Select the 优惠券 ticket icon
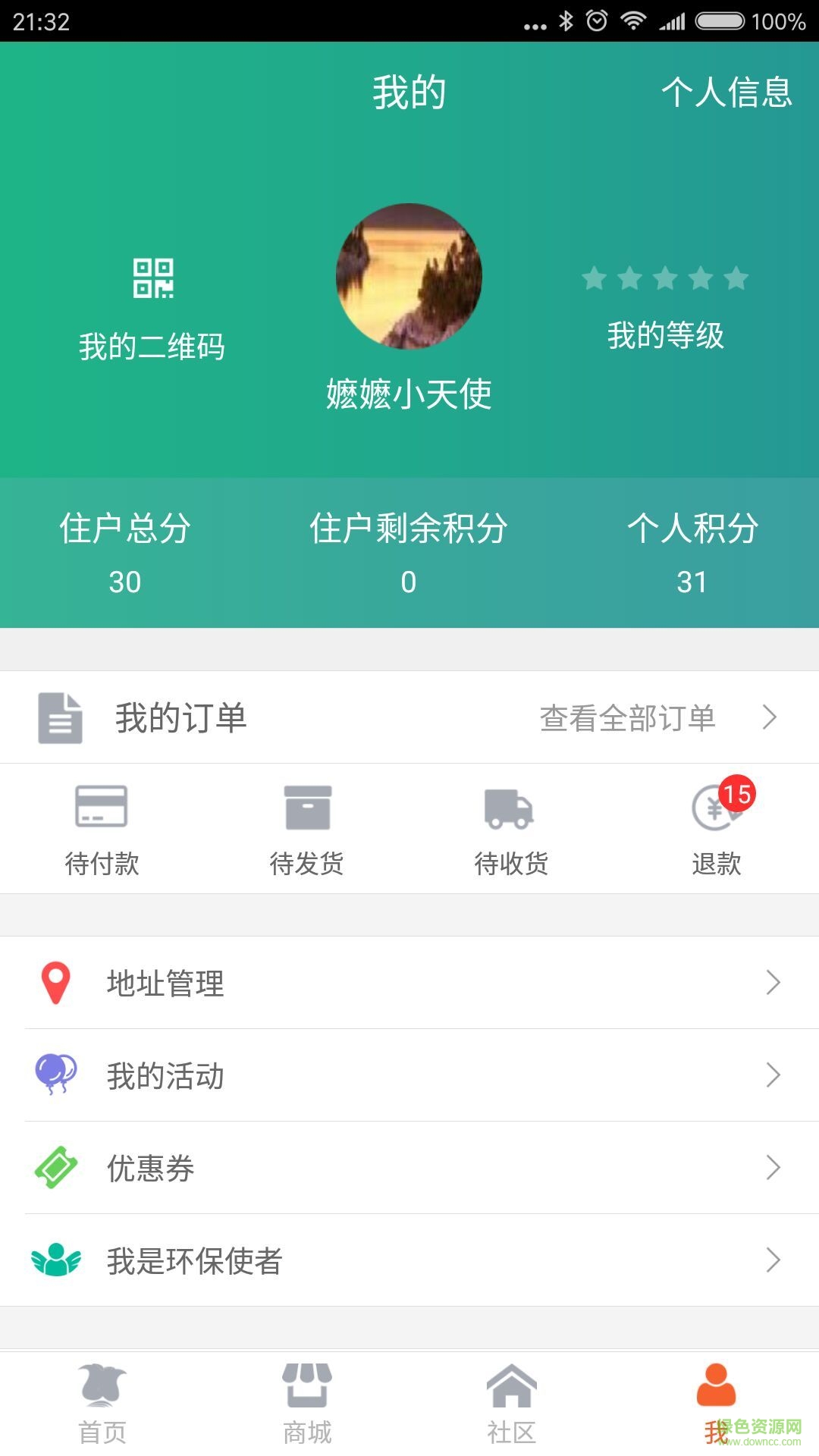This screenshot has width=819, height=1456. [55, 1169]
